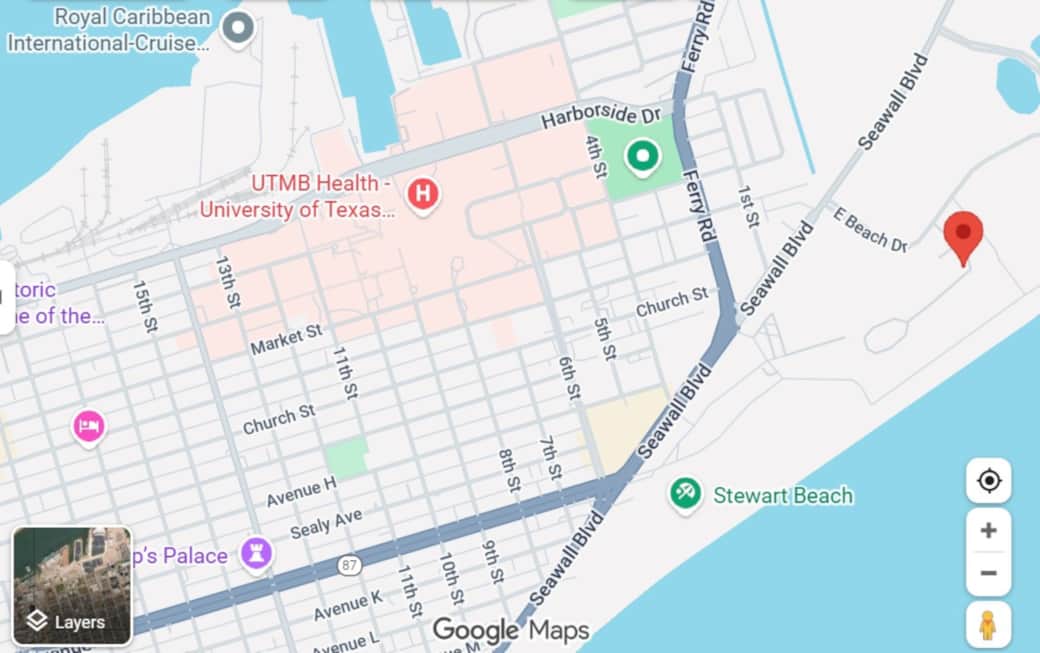
Task: Open Bishop's Palace landmark marker
Action: click(257, 553)
